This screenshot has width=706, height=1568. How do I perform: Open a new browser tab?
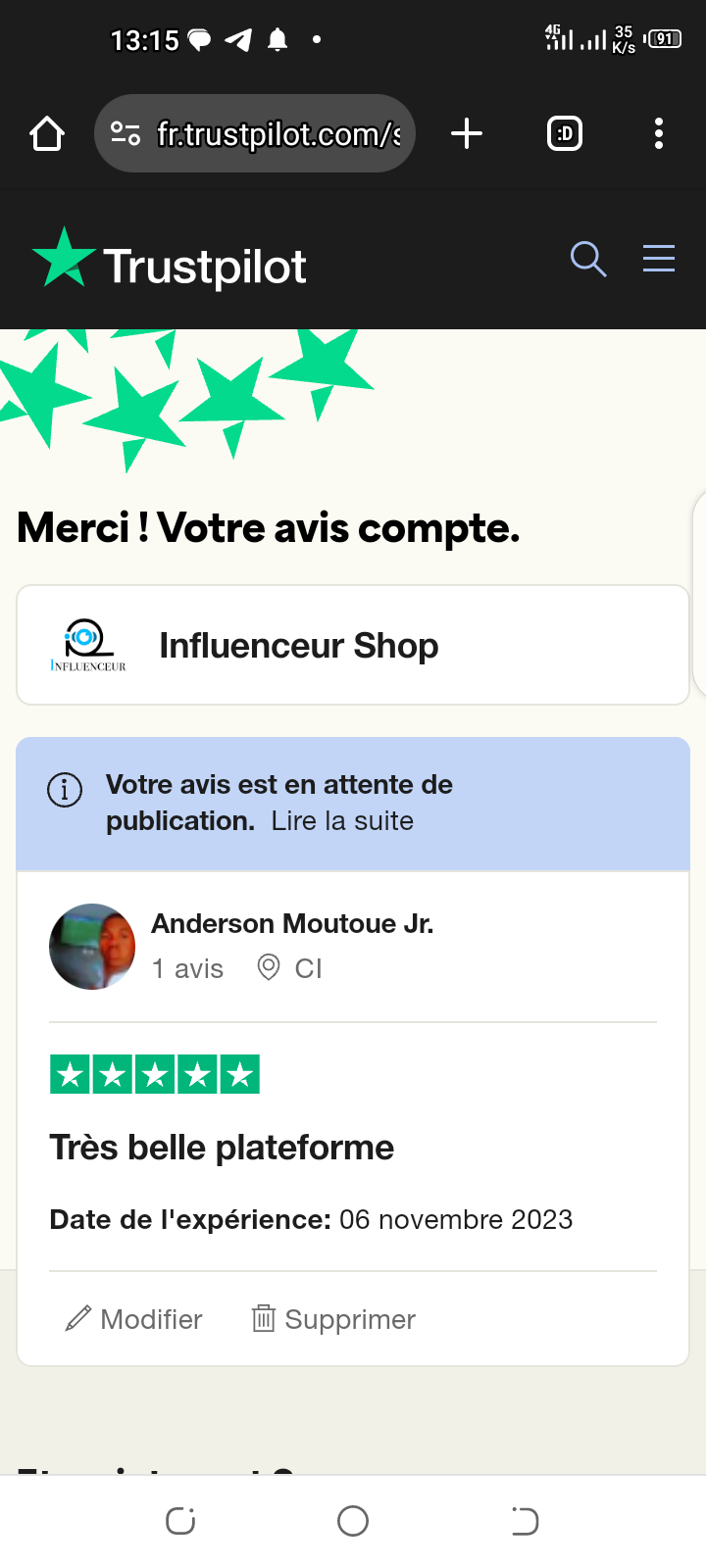(x=467, y=133)
